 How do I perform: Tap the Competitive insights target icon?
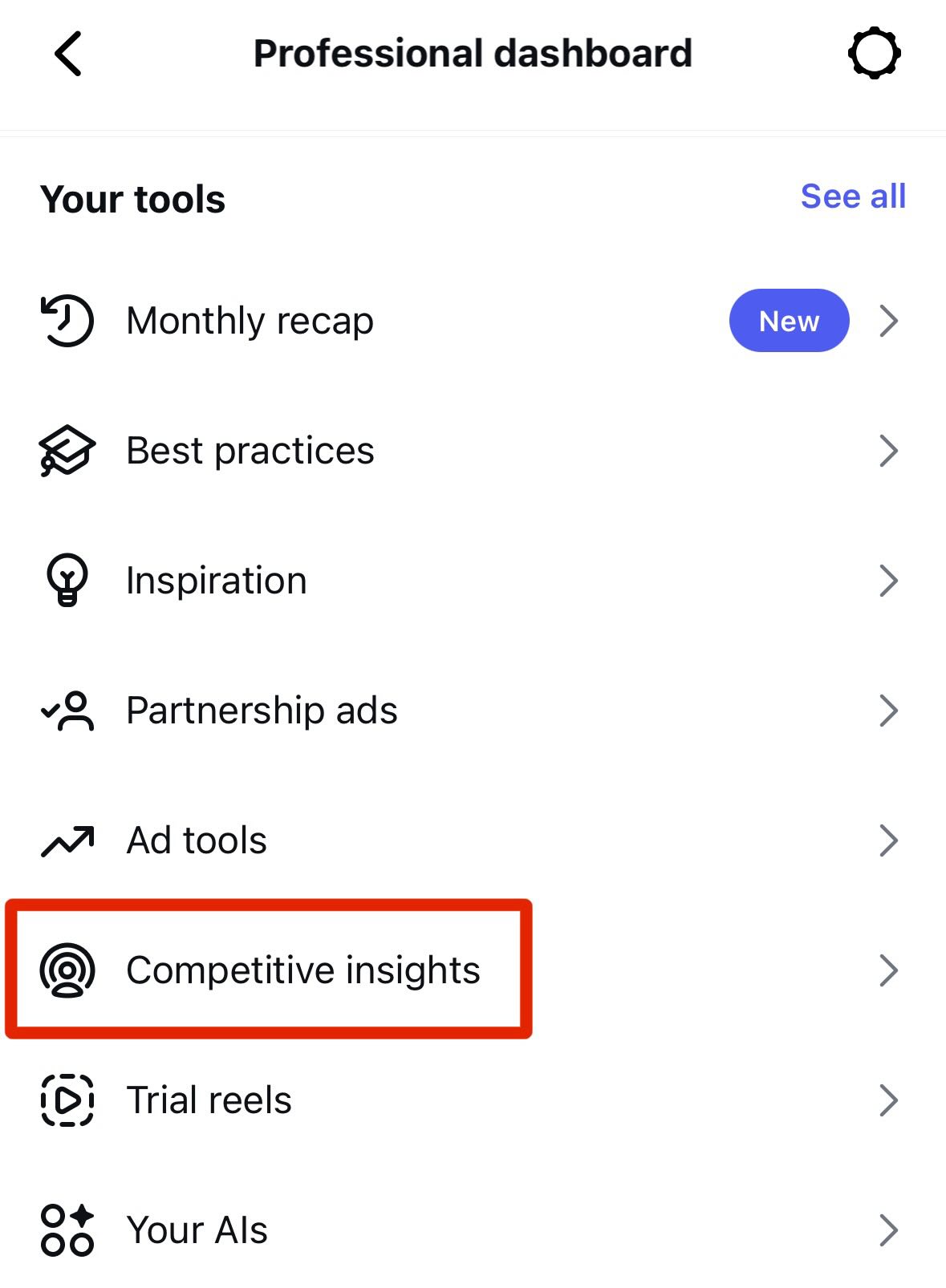(67, 970)
